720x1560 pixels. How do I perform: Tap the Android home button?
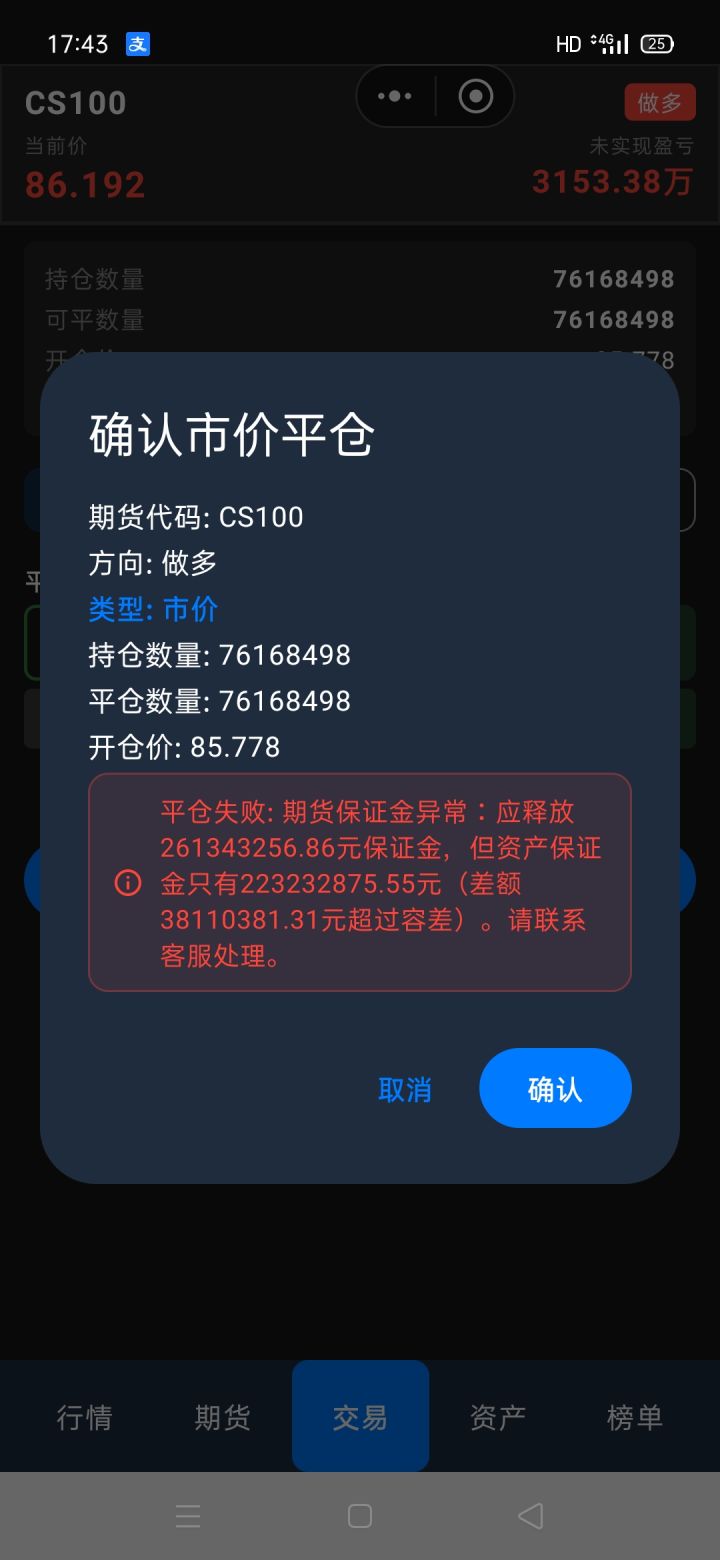(359, 1515)
